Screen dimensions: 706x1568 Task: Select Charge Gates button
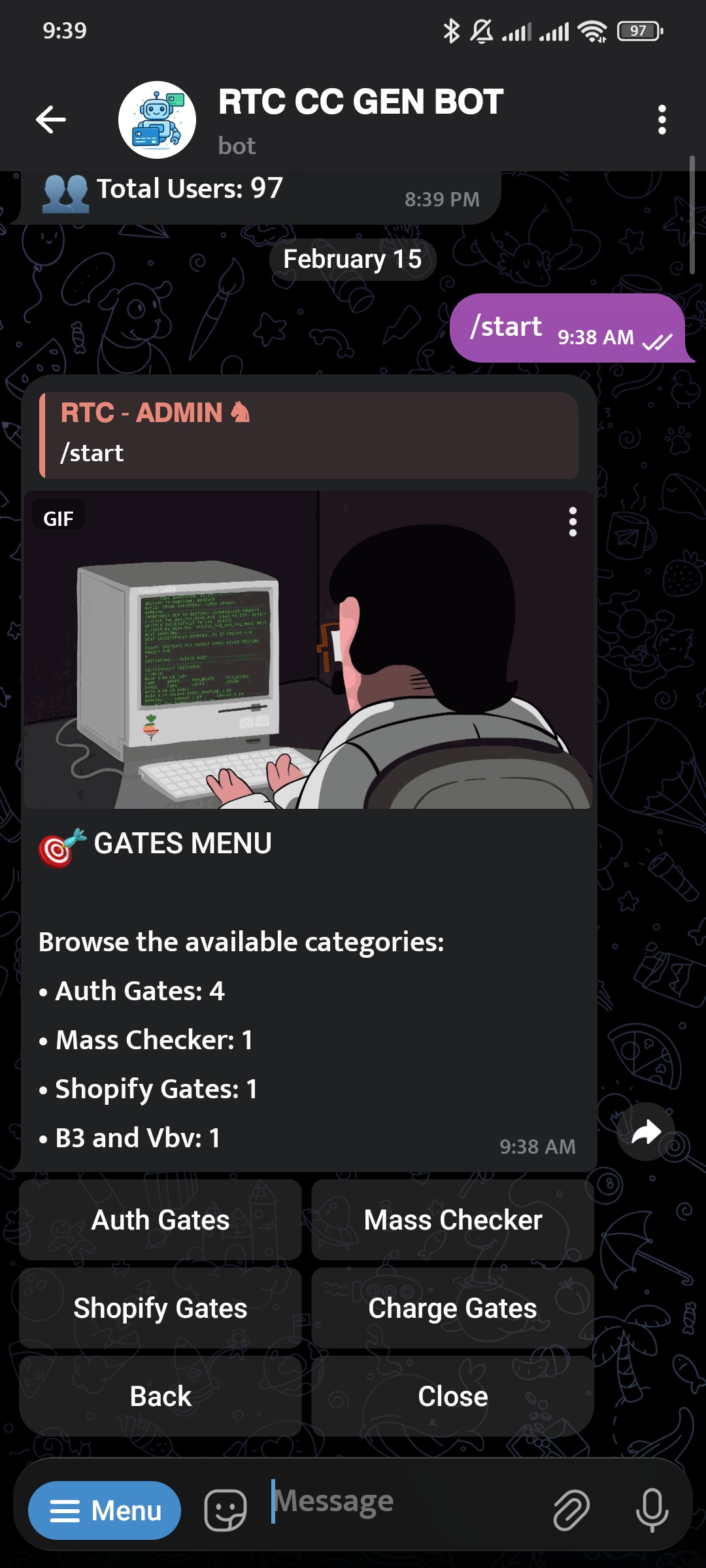[x=452, y=1308]
